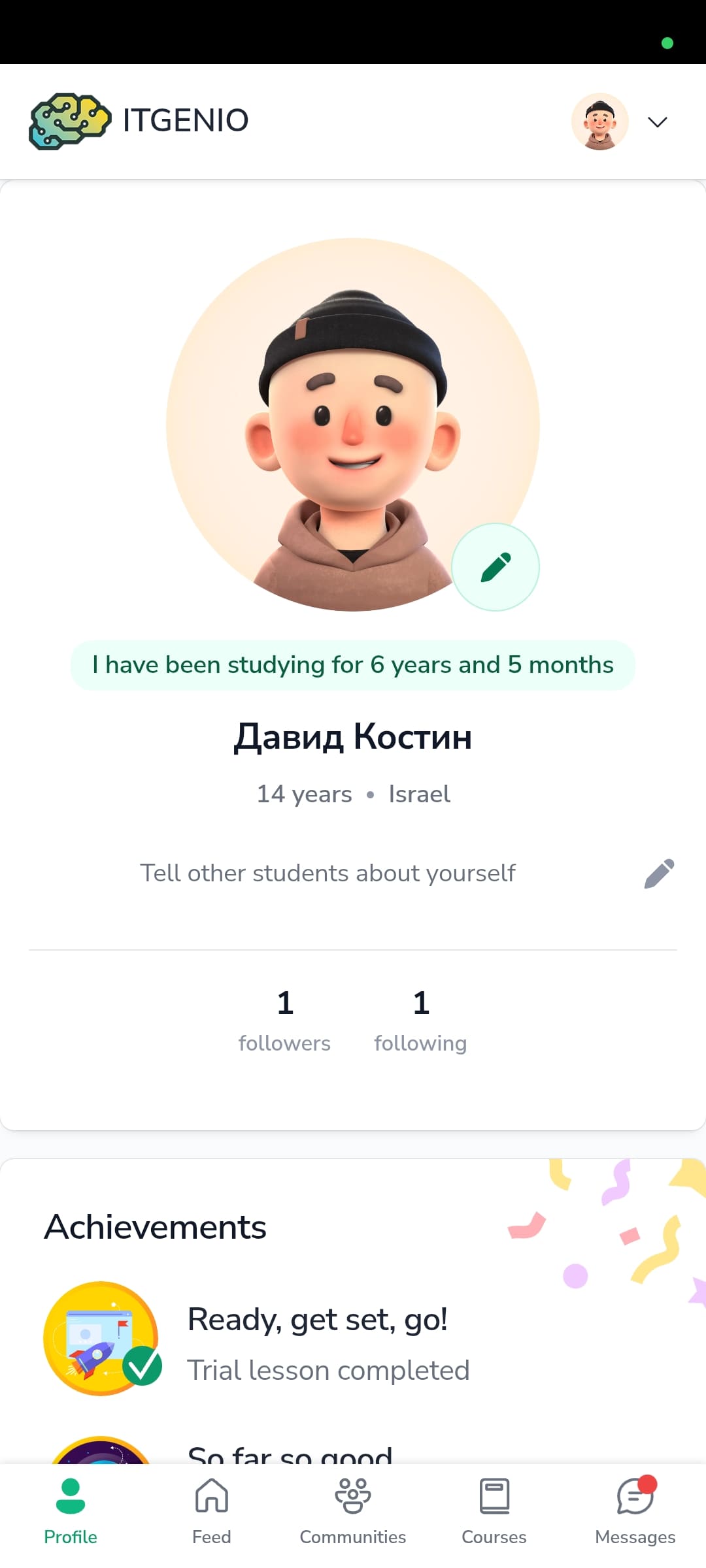Tap the small avatar in the header
The width and height of the screenshot is (706, 1568).
tap(600, 122)
